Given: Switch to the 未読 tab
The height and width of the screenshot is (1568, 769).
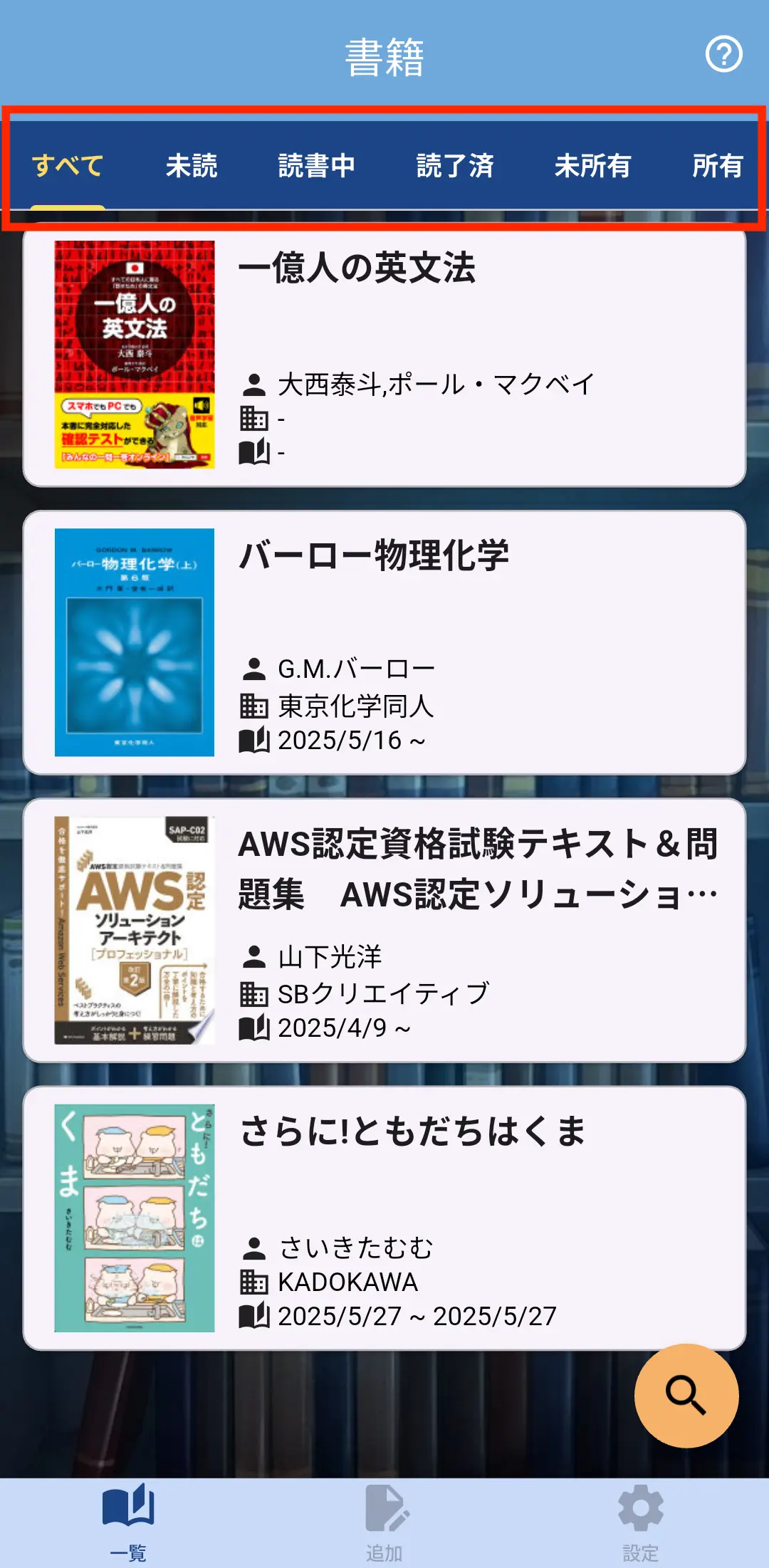Looking at the screenshot, I should (192, 166).
